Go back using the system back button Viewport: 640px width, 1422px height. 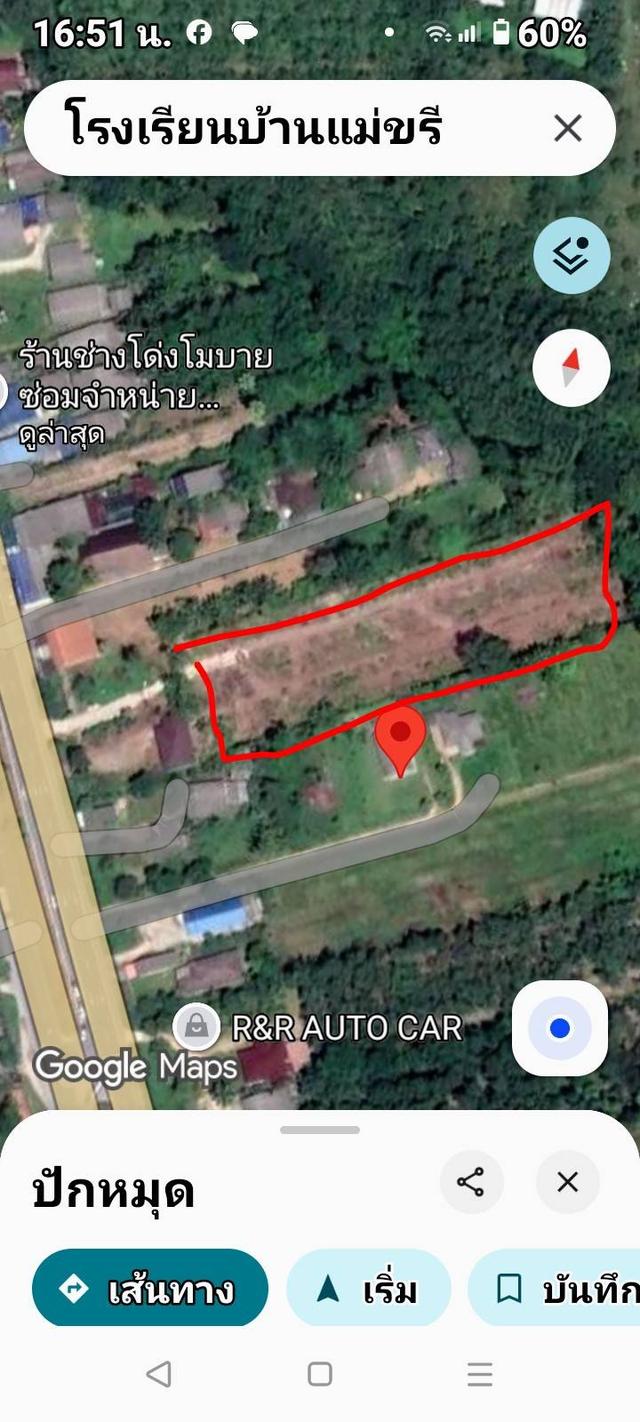click(x=158, y=1375)
